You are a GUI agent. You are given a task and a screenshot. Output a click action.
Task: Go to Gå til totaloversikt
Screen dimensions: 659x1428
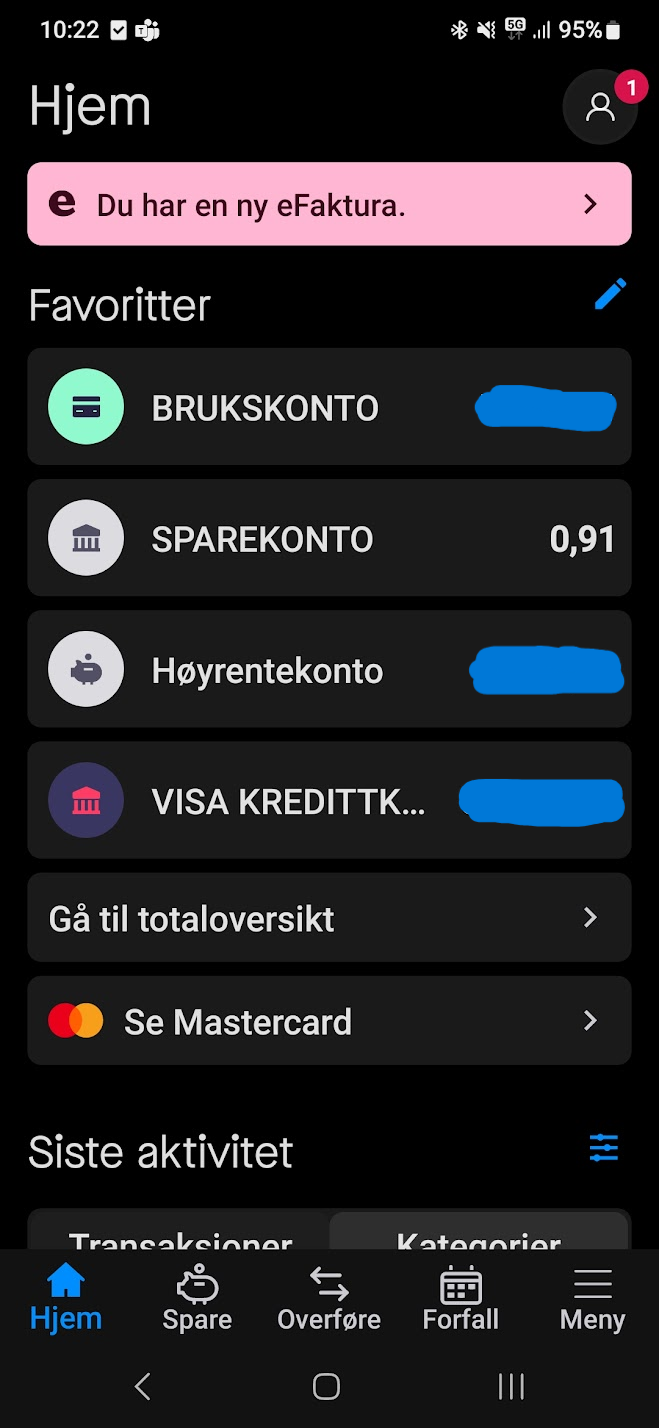[329, 918]
